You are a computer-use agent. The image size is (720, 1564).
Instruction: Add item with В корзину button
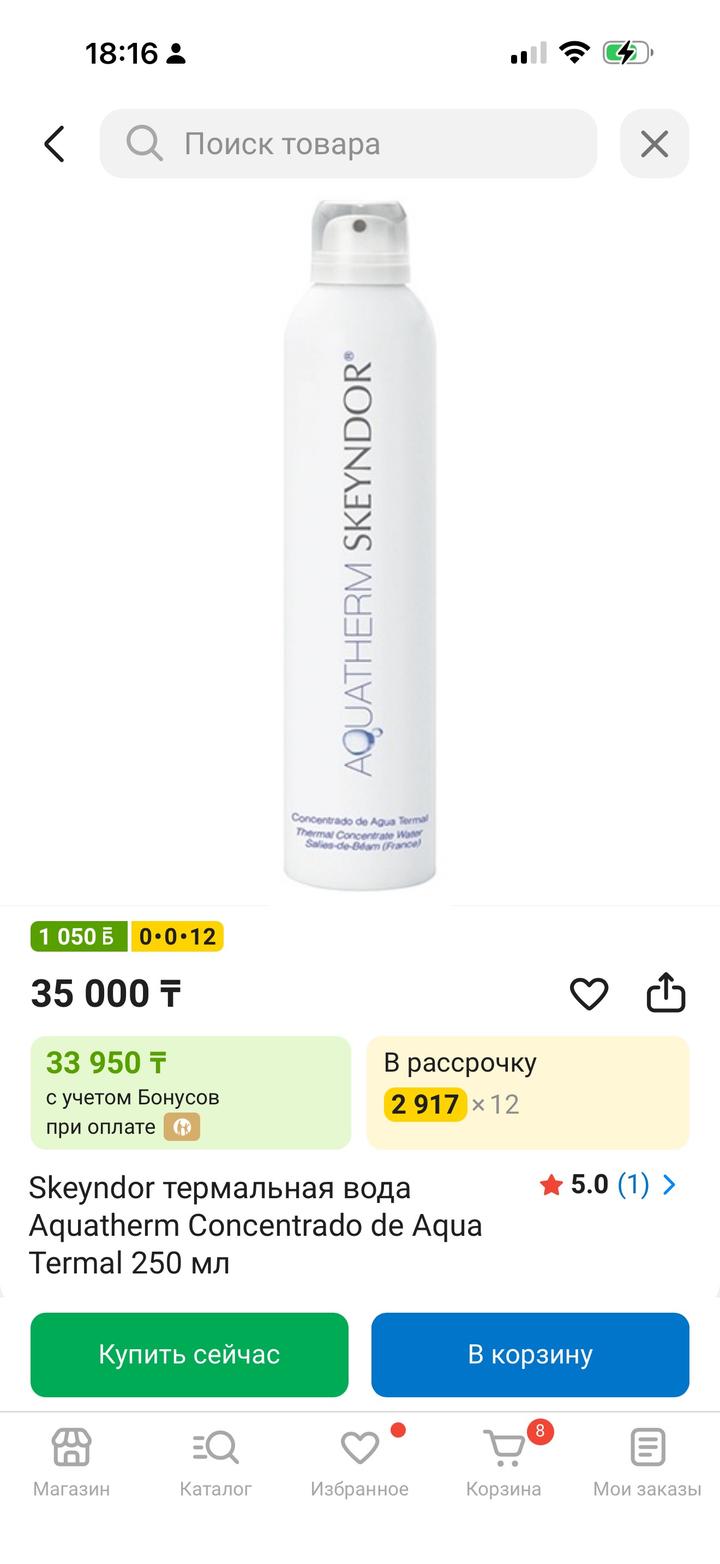click(x=530, y=1354)
